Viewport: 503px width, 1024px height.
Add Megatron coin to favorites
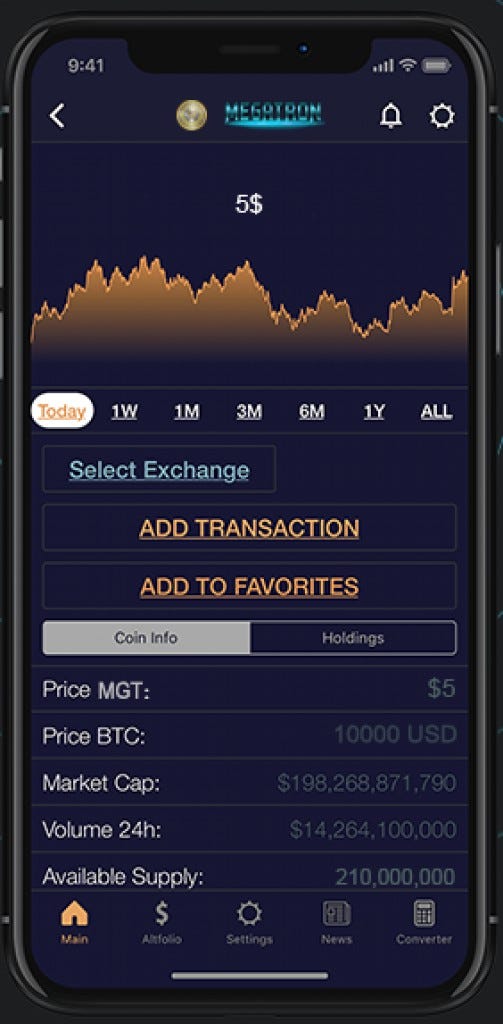[250, 586]
